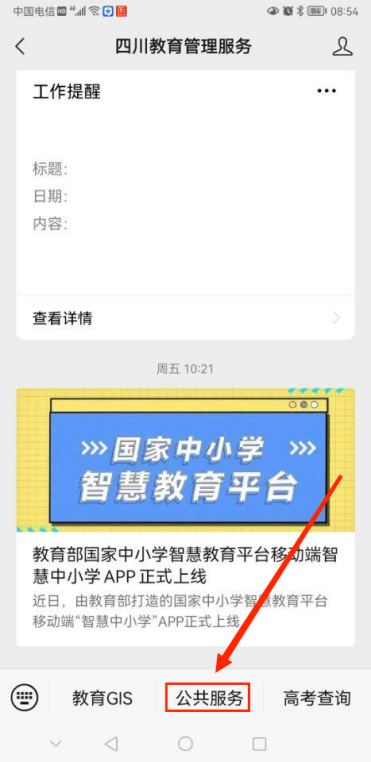Viewport: 371px width, 762px height.
Task: Go back using the header arrow
Action: (19, 46)
